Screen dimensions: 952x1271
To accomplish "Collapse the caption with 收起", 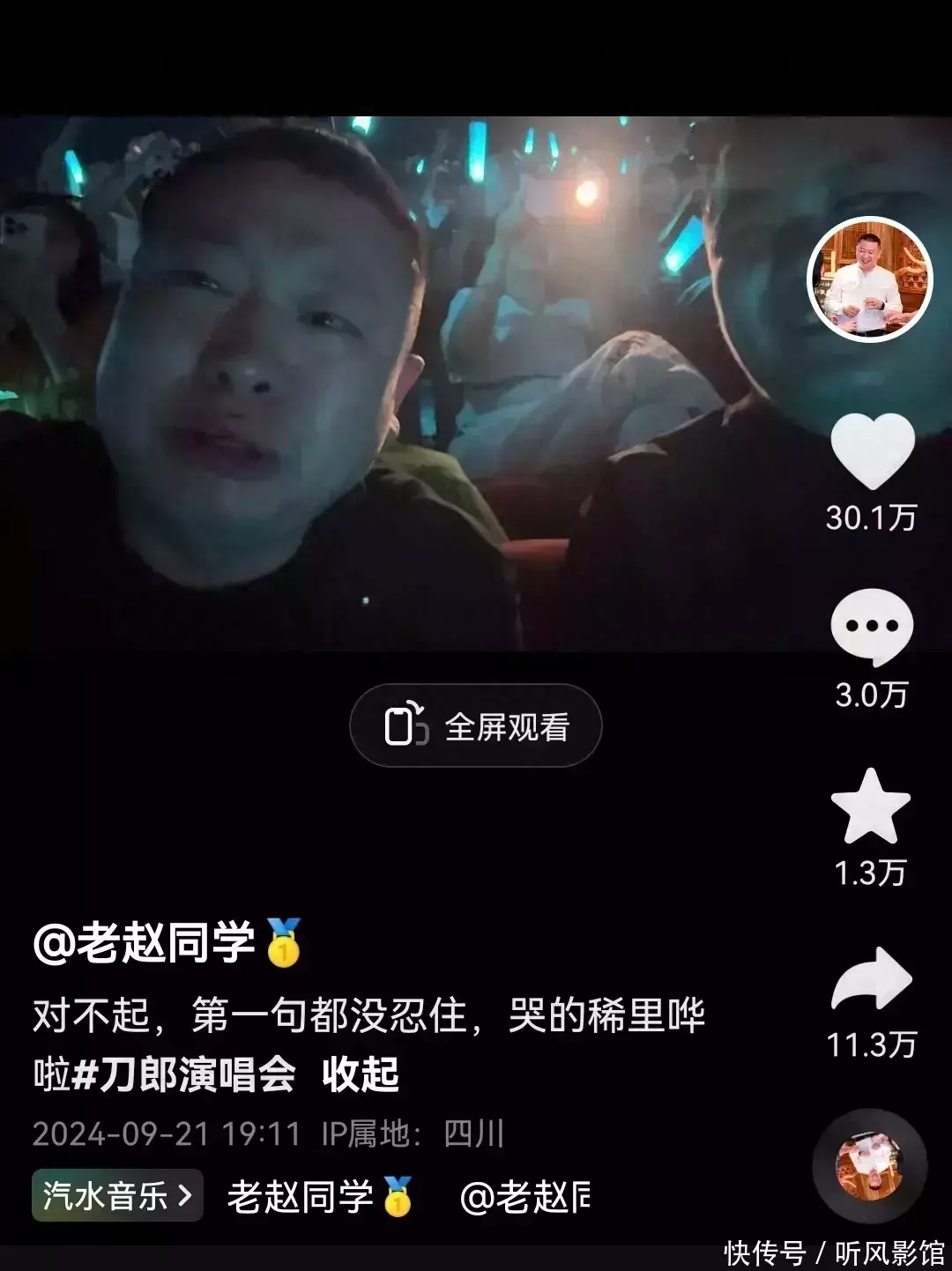I will coord(361,1074).
